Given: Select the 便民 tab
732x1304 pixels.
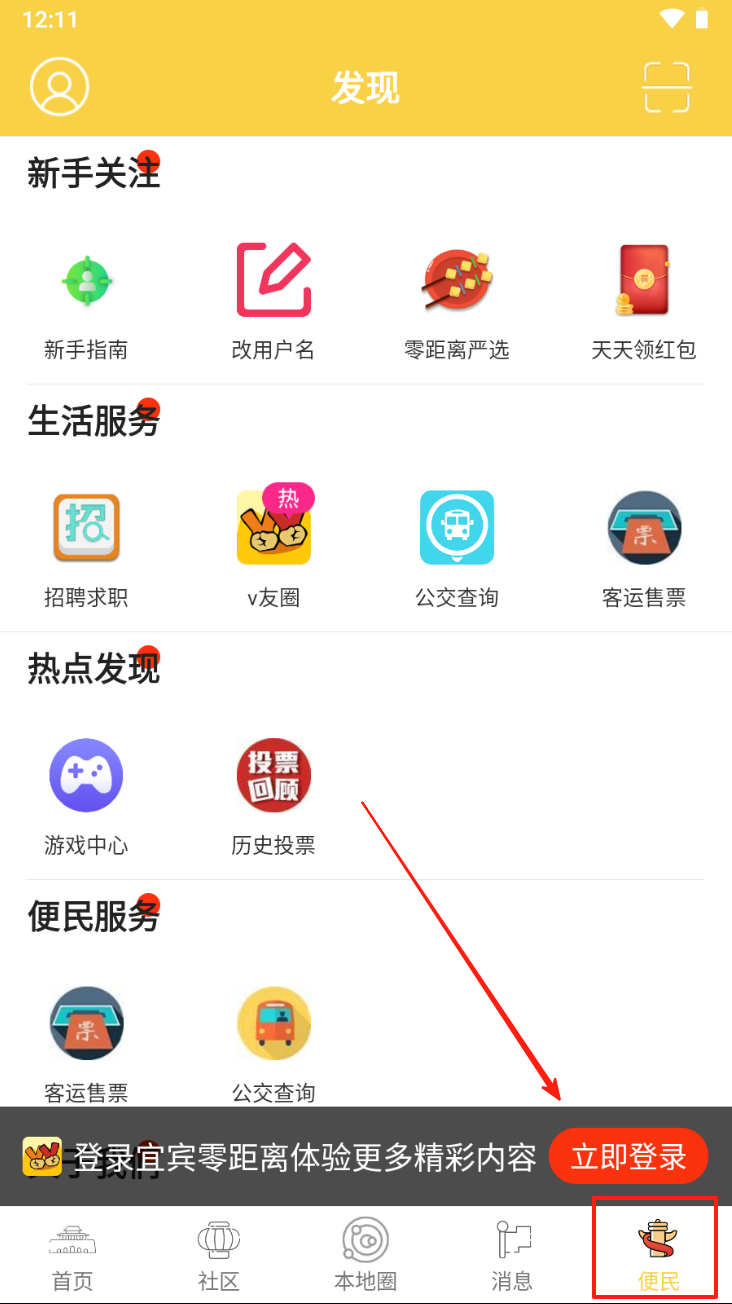Looking at the screenshot, I should (658, 1254).
